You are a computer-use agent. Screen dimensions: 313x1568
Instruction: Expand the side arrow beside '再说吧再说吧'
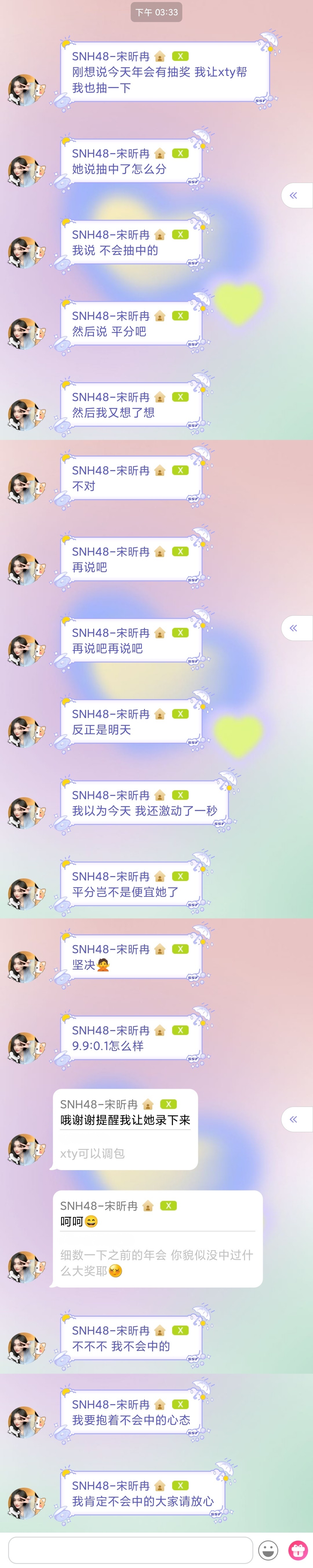(296, 628)
